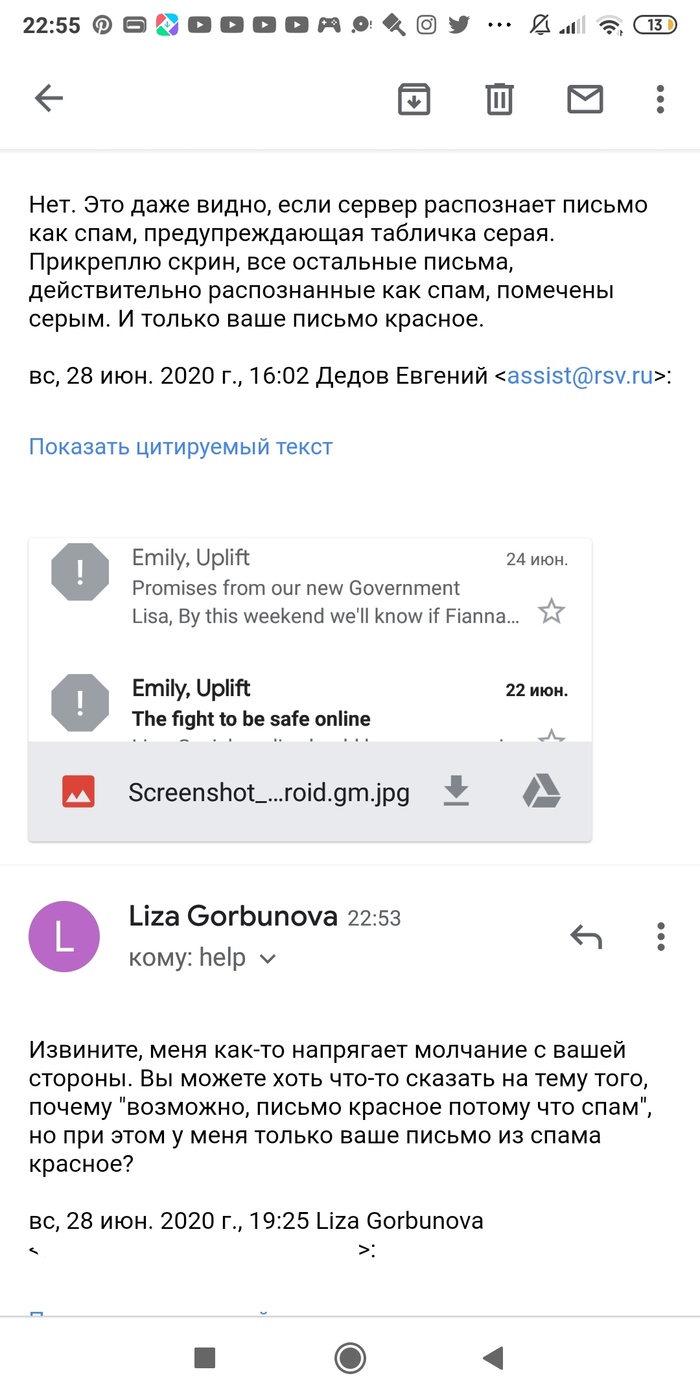This screenshot has height=1400, width=700.
Task: Open the top bar overflow menu
Action: (660, 98)
